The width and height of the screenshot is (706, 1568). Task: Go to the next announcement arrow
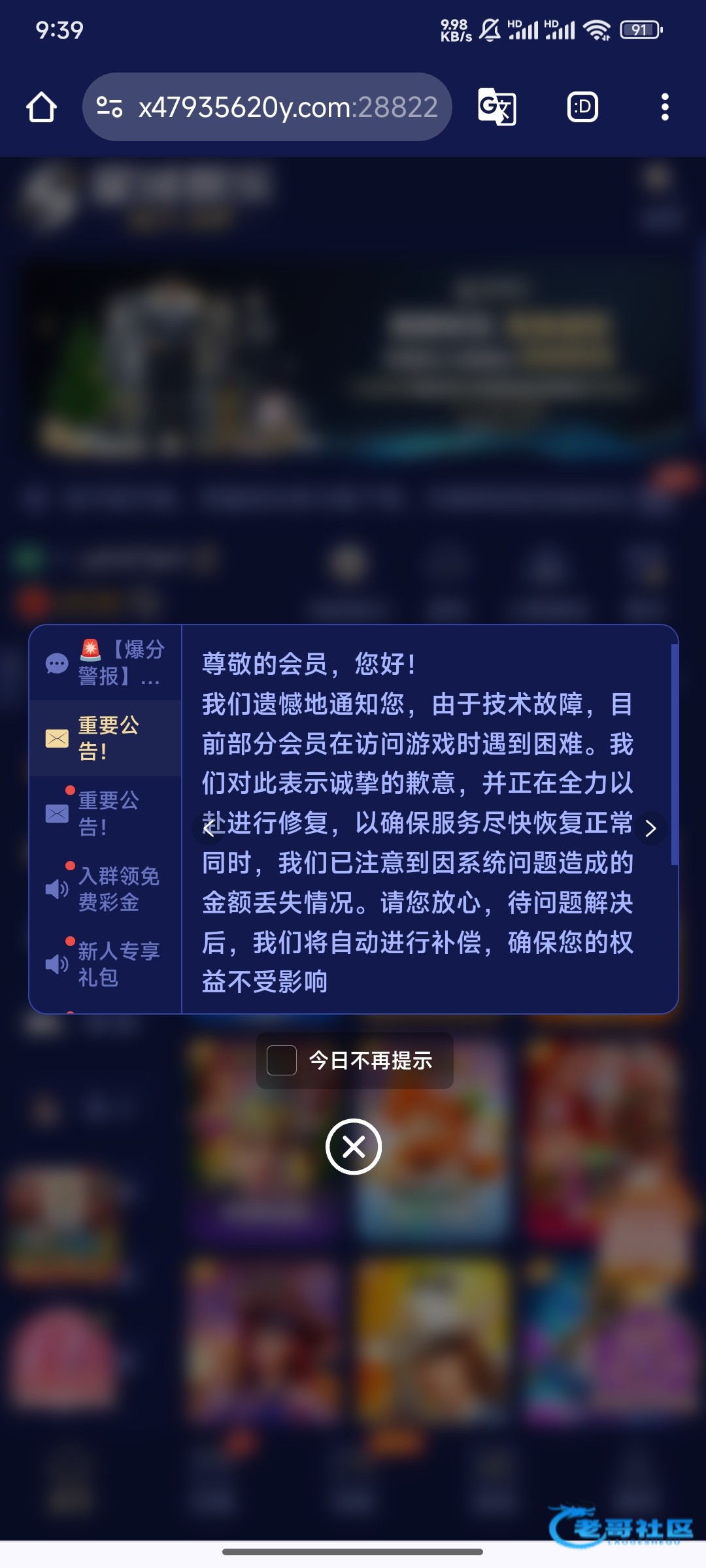[x=650, y=829]
